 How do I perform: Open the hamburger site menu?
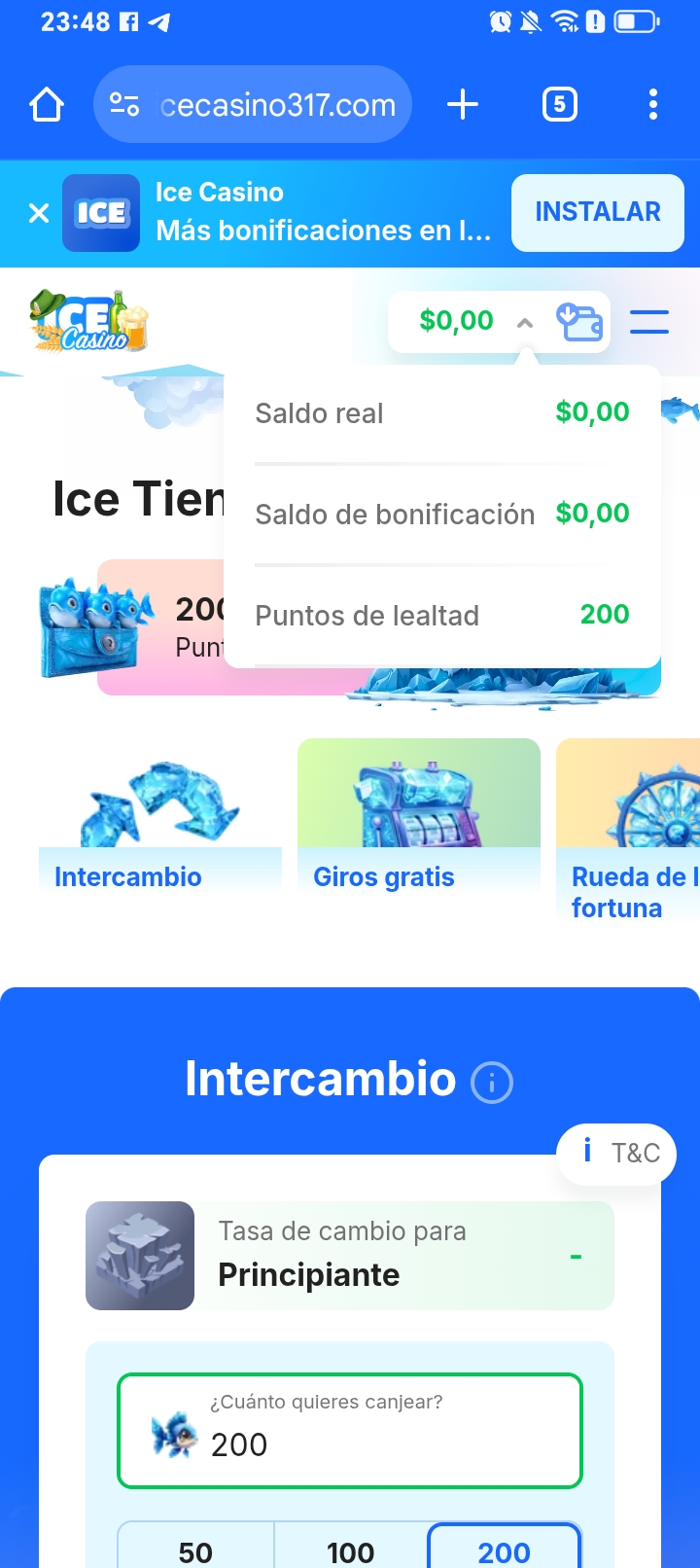click(648, 322)
